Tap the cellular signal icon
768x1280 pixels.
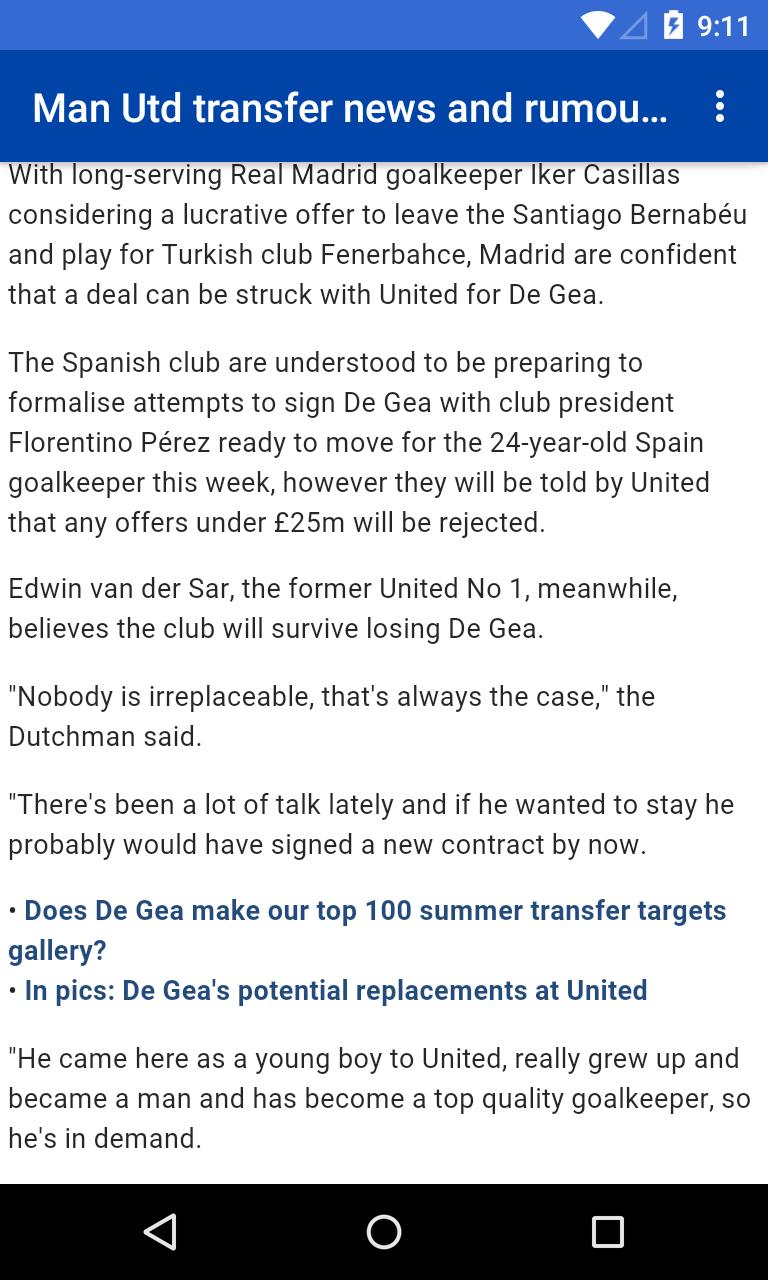click(x=637, y=25)
